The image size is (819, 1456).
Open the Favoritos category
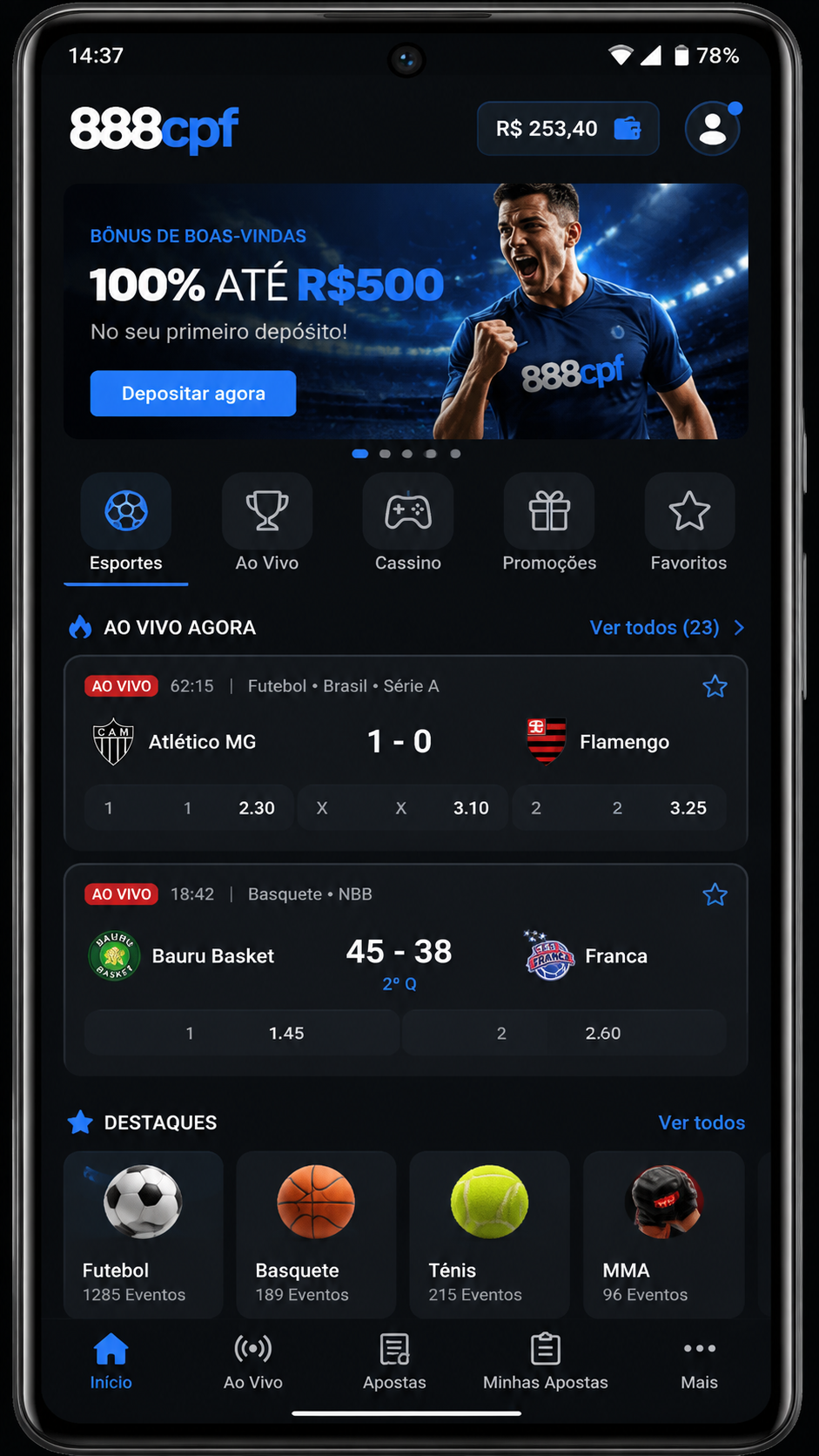click(x=688, y=523)
